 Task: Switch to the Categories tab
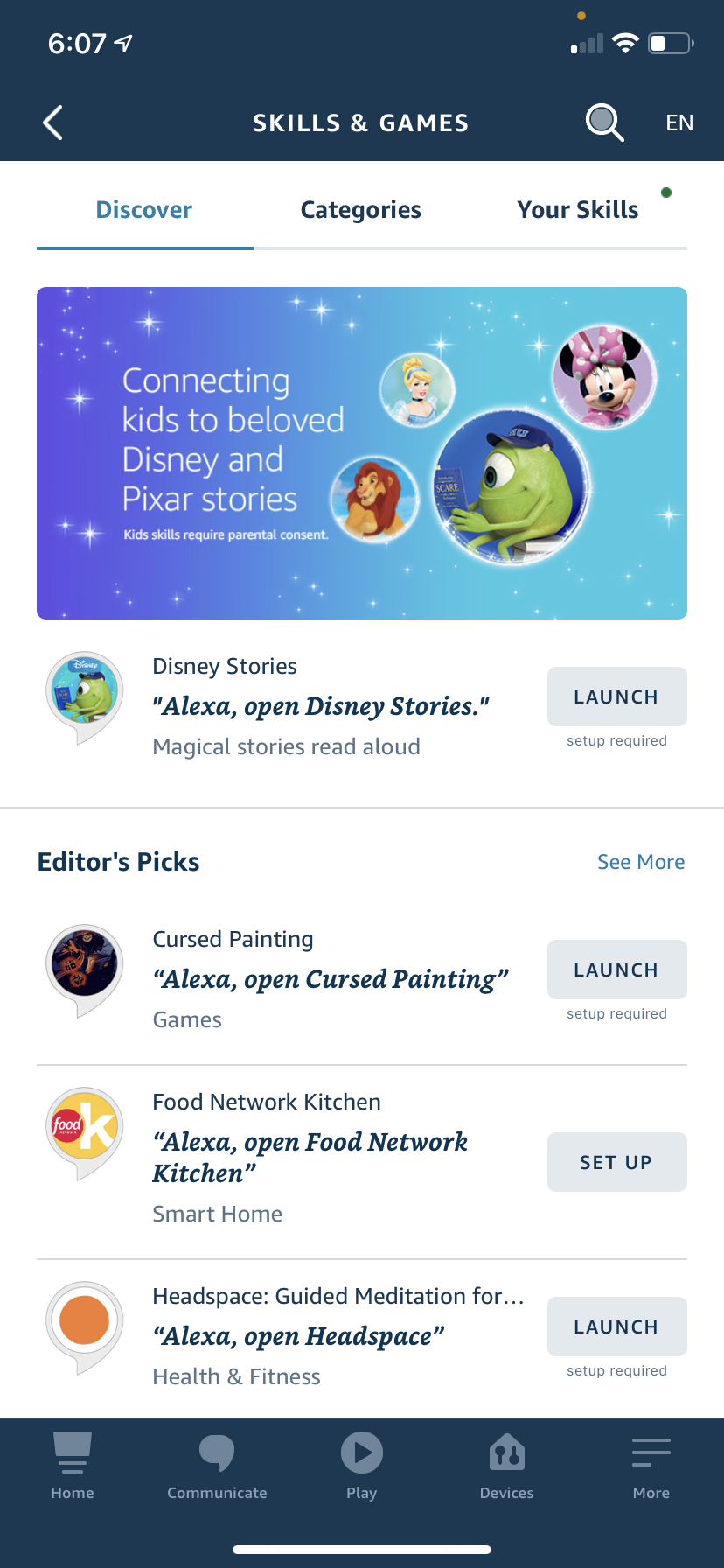(x=360, y=210)
